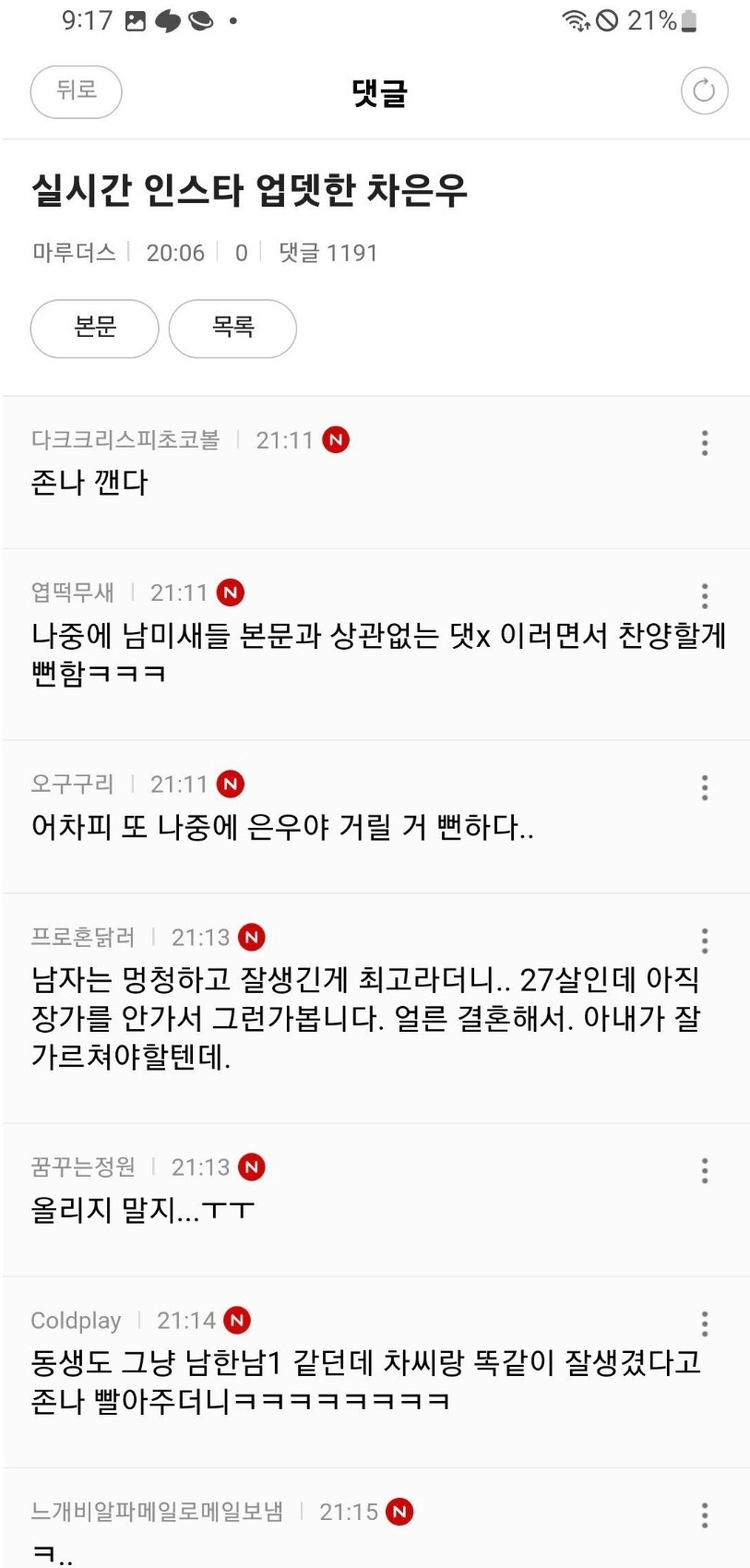Open the options menu on Coldplay's comment
The image size is (750, 1568).
704,1323
